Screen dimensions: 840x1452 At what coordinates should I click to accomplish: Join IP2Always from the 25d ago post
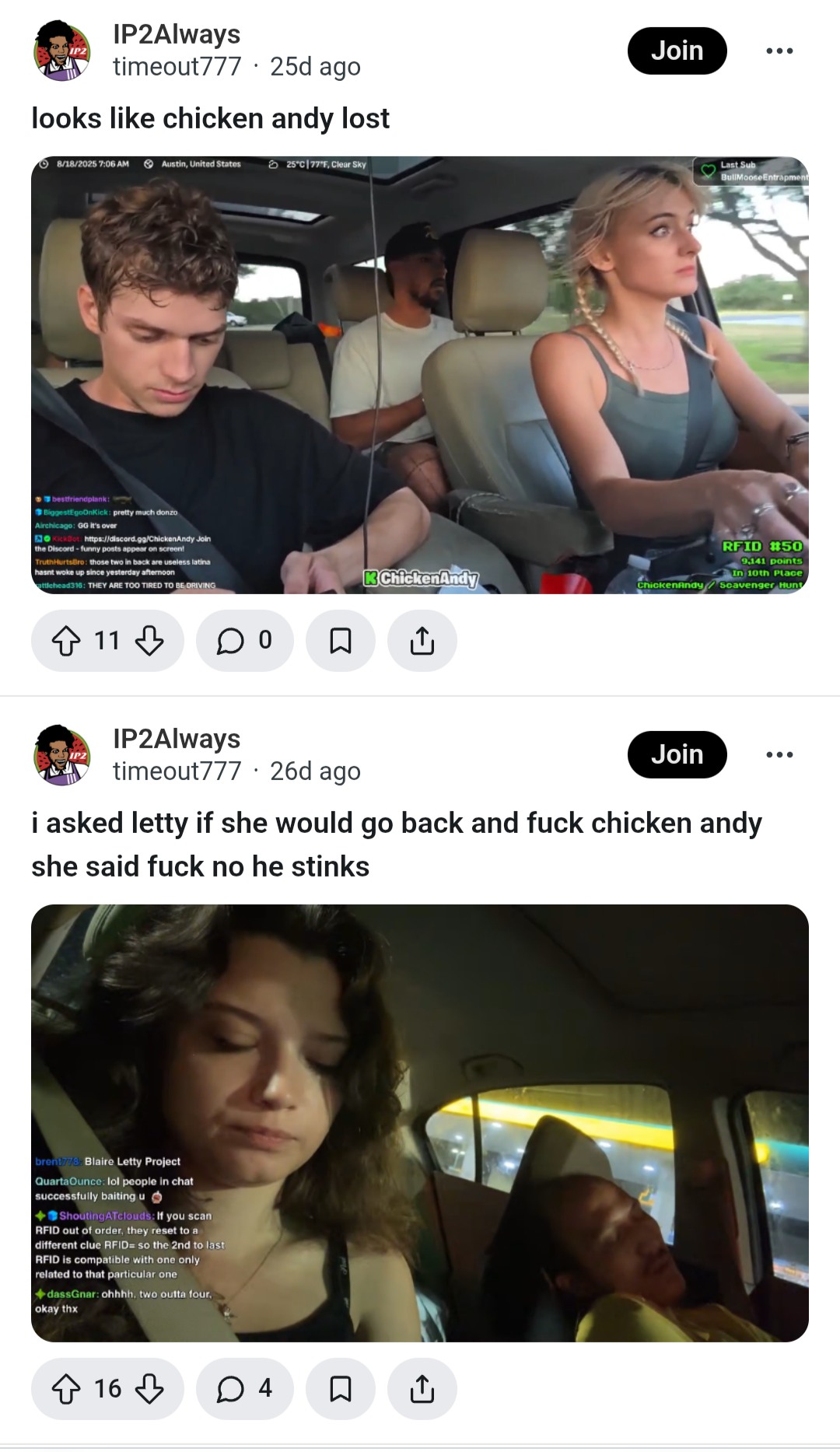click(677, 51)
